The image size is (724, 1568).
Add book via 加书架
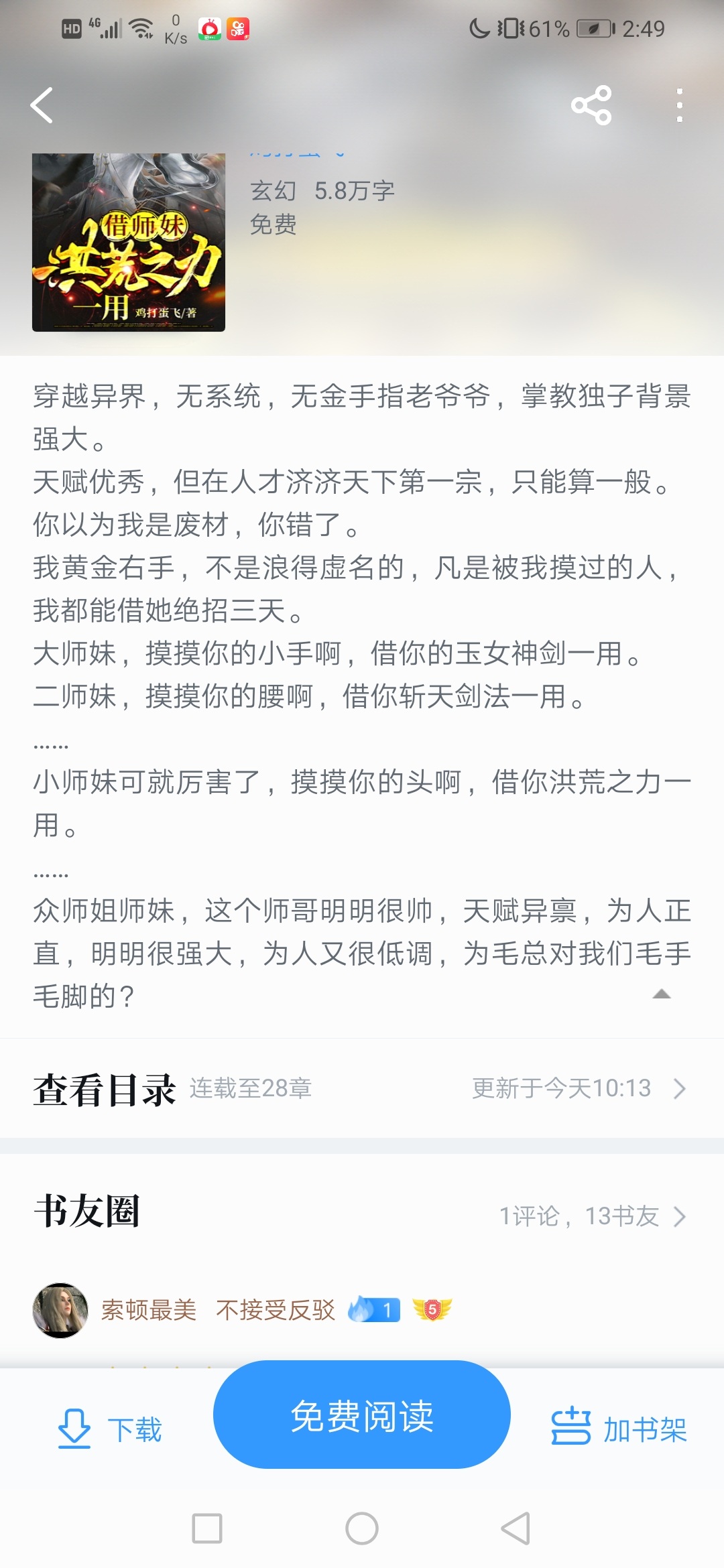click(618, 1429)
